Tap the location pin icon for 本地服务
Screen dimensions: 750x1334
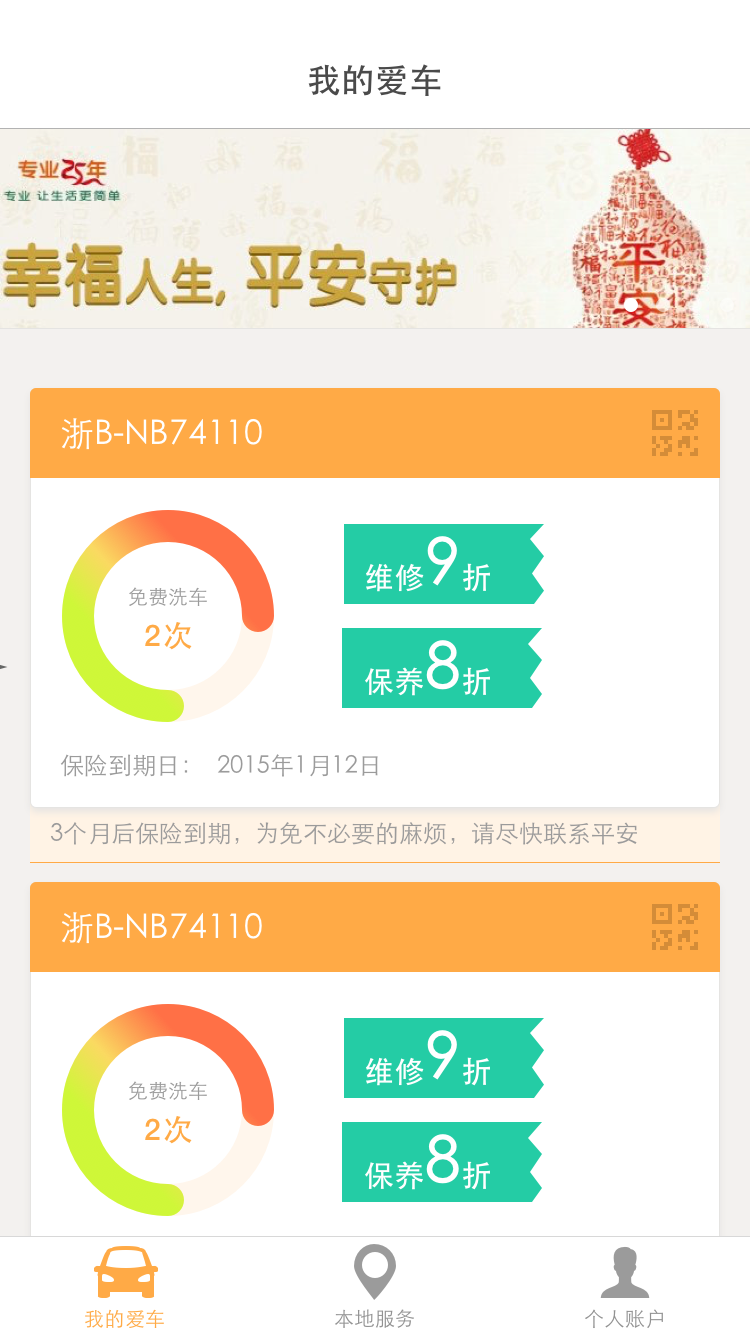coord(374,1270)
